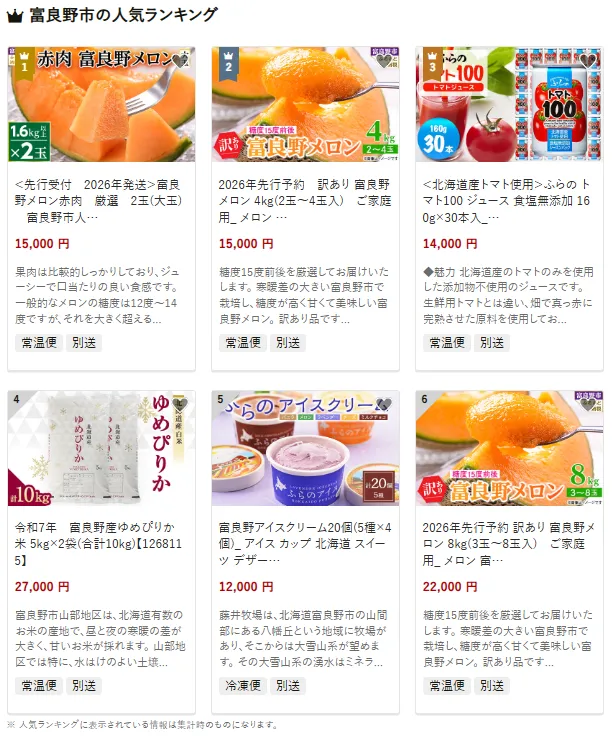Favorite the rank 1 red-flesh melon item
612x739 pixels.
[x=181, y=60]
